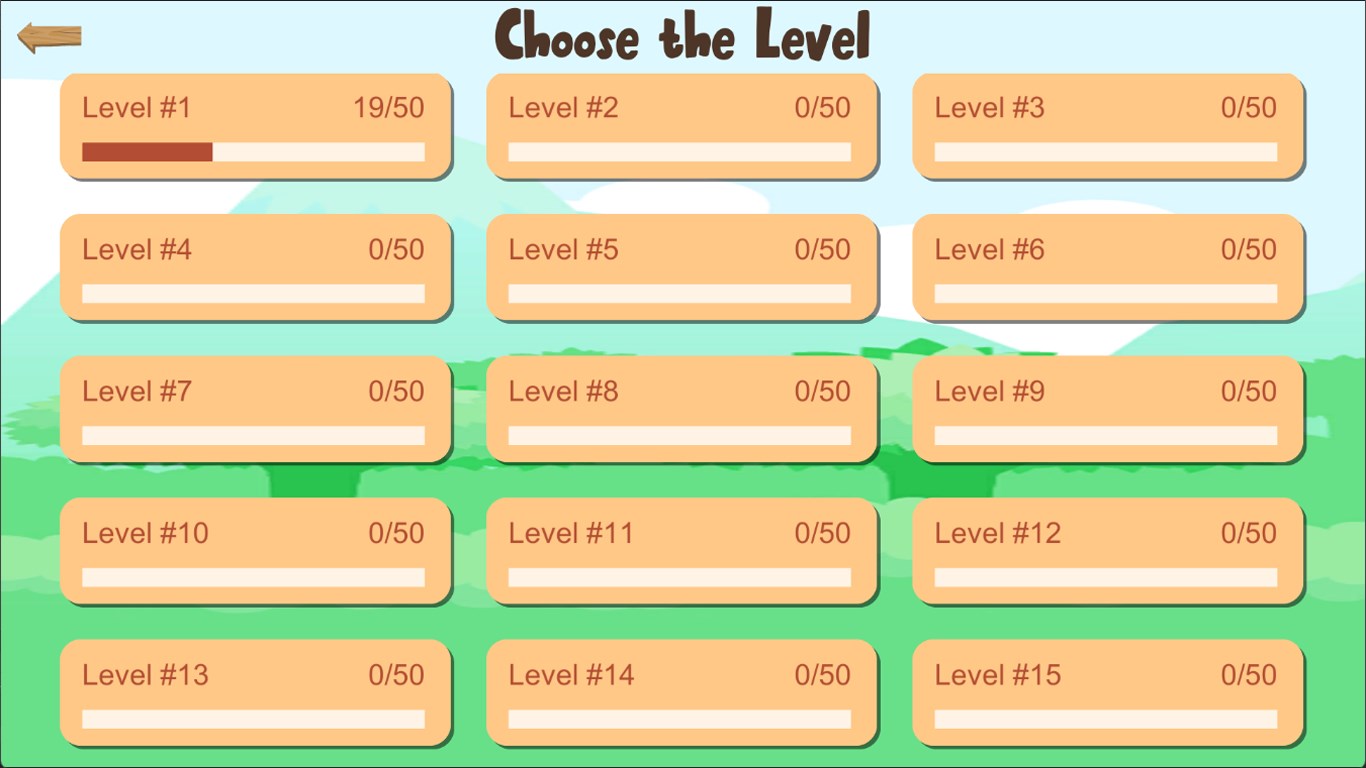Viewport: 1366px width, 768px height.
Task: Open Level #5
Action: pos(681,268)
